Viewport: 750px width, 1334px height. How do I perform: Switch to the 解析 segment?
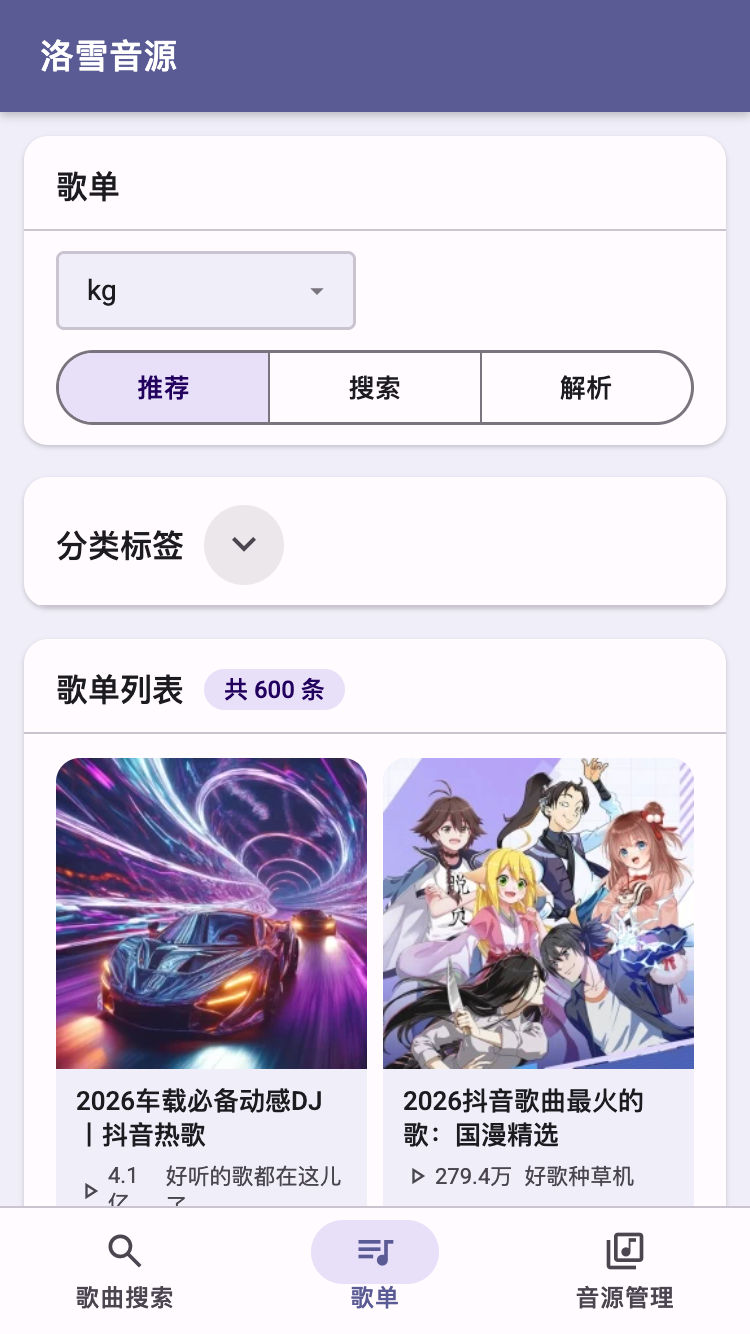(x=586, y=388)
